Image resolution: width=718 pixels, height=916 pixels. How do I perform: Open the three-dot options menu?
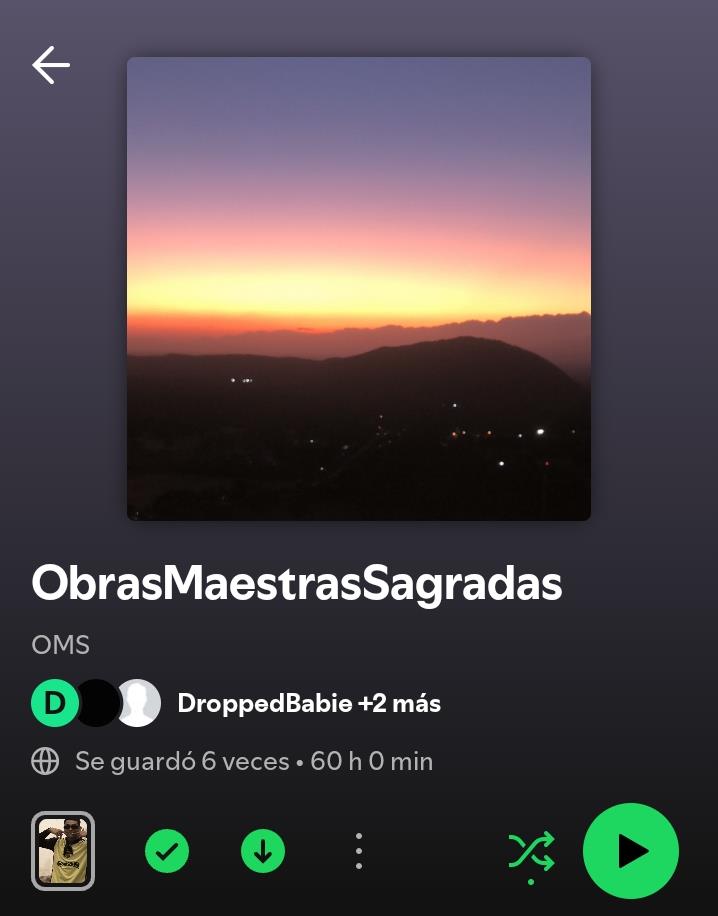click(x=359, y=851)
